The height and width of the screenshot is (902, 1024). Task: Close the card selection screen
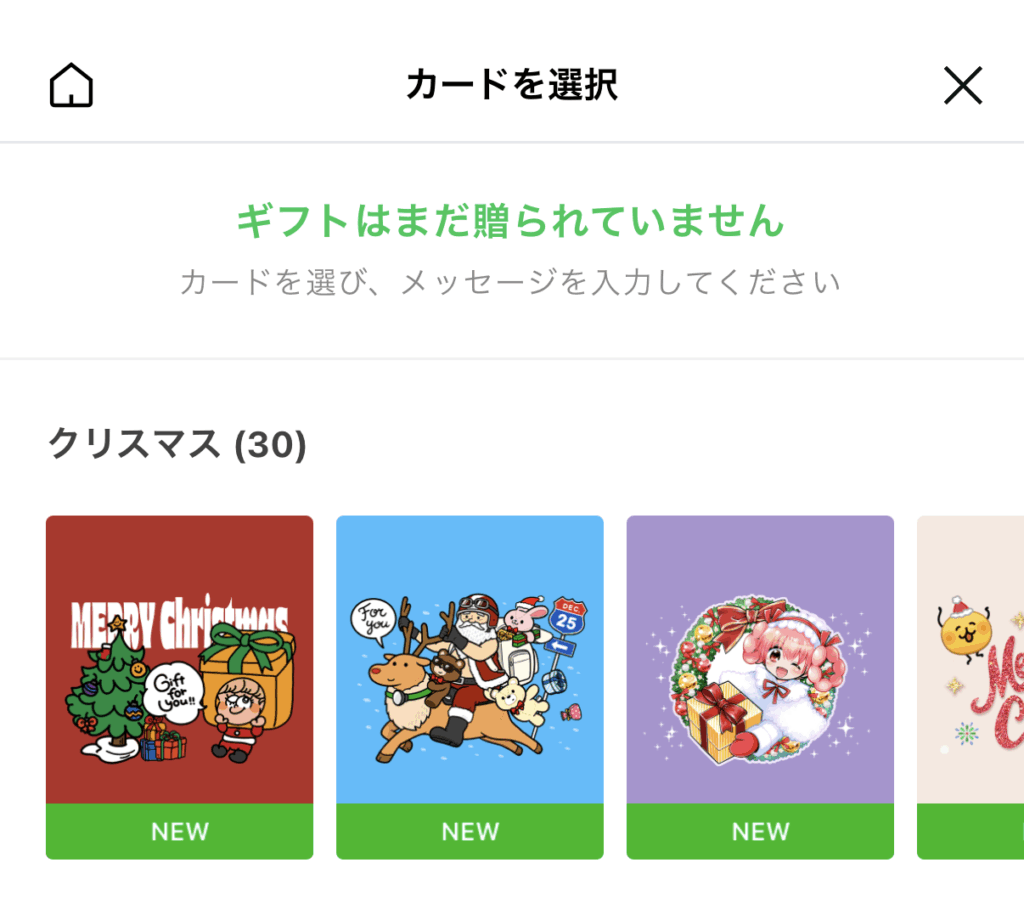[963, 86]
